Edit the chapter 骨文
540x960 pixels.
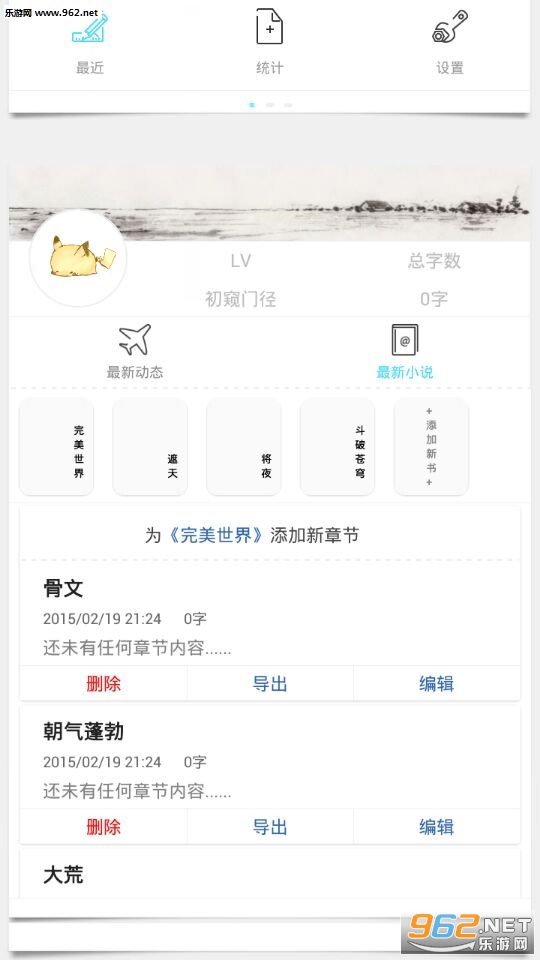click(437, 683)
